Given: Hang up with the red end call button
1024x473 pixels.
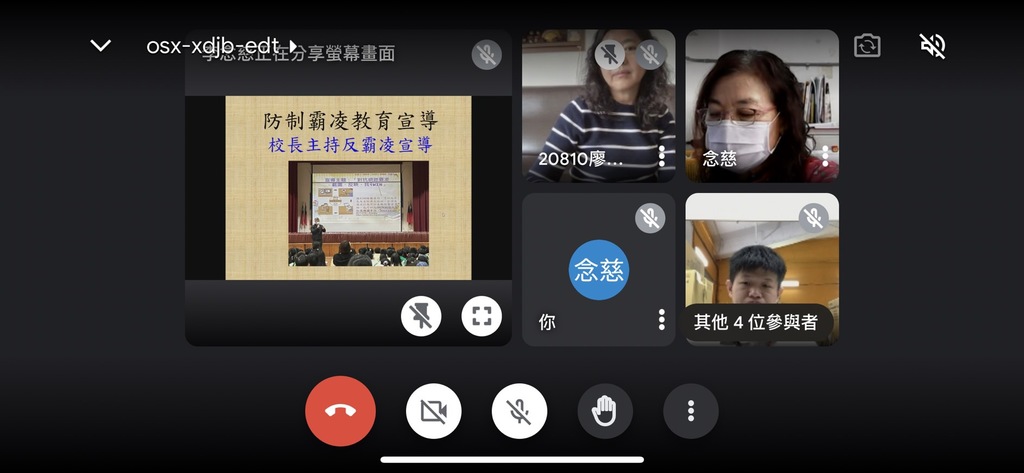Looking at the screenshot, I should 340,411.
